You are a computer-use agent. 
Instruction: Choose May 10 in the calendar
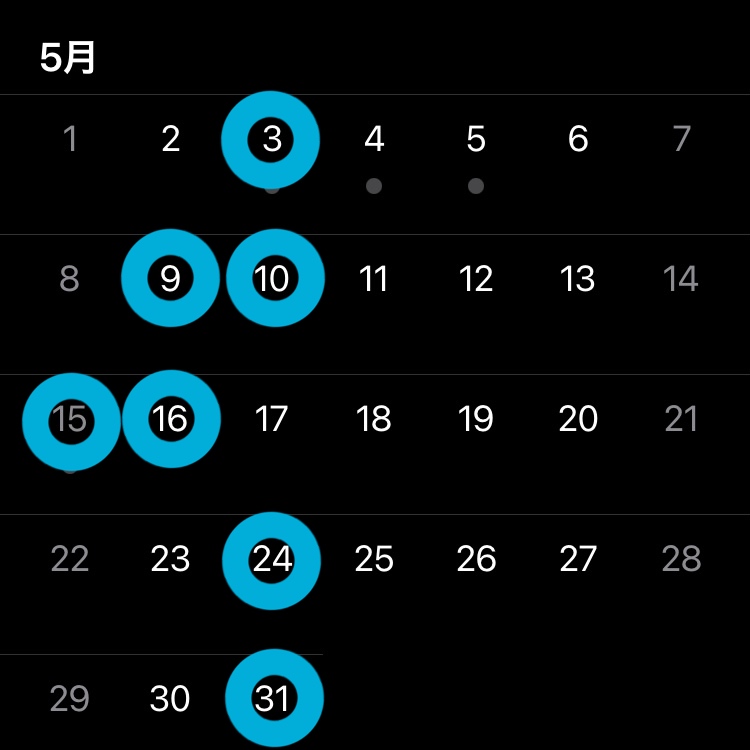272,279
